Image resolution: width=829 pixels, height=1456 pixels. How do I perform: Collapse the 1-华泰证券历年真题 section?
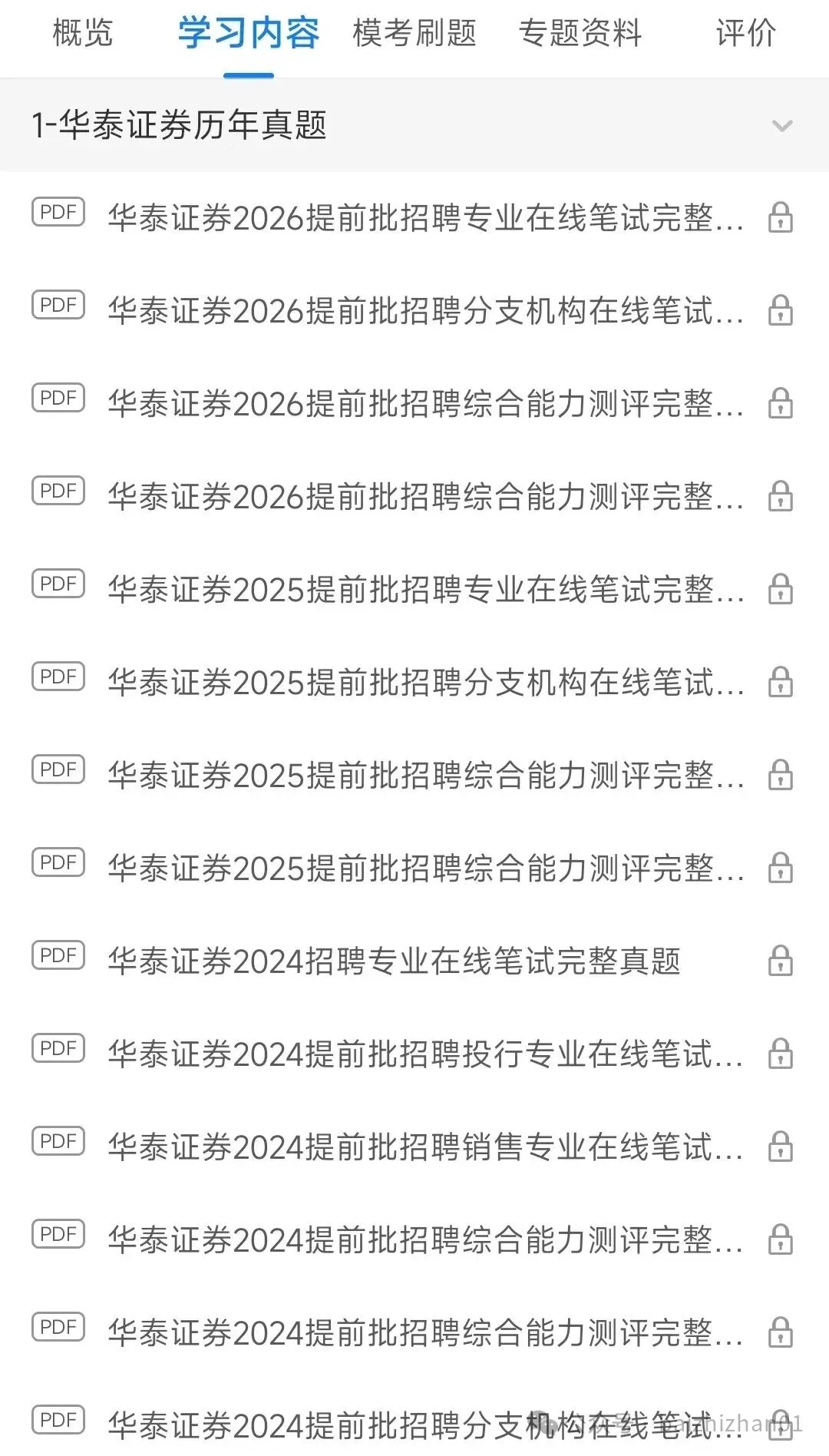(x=414, y=125)
